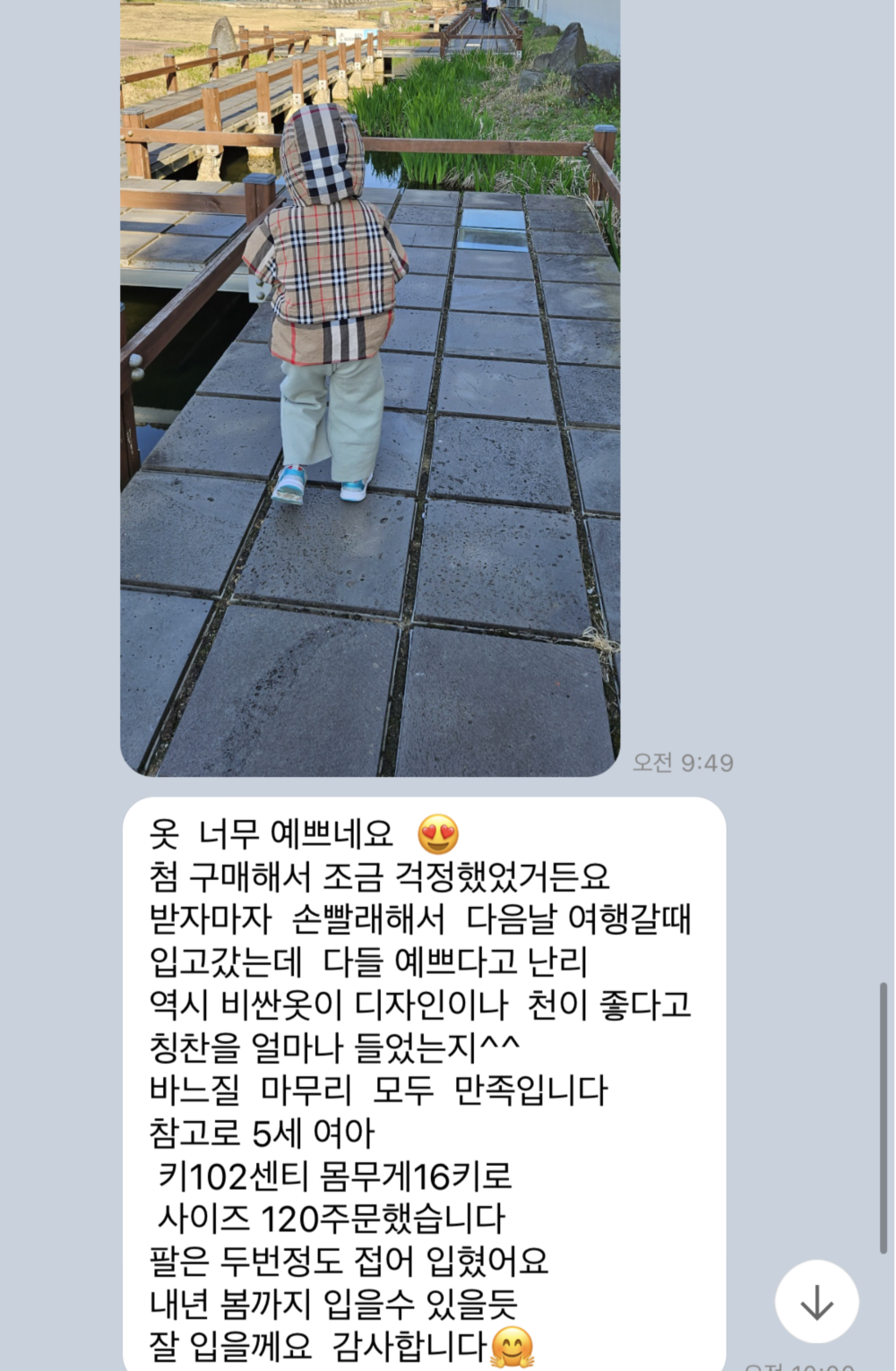Open the child photo sent at 9:49

click(x=370, y=385)
